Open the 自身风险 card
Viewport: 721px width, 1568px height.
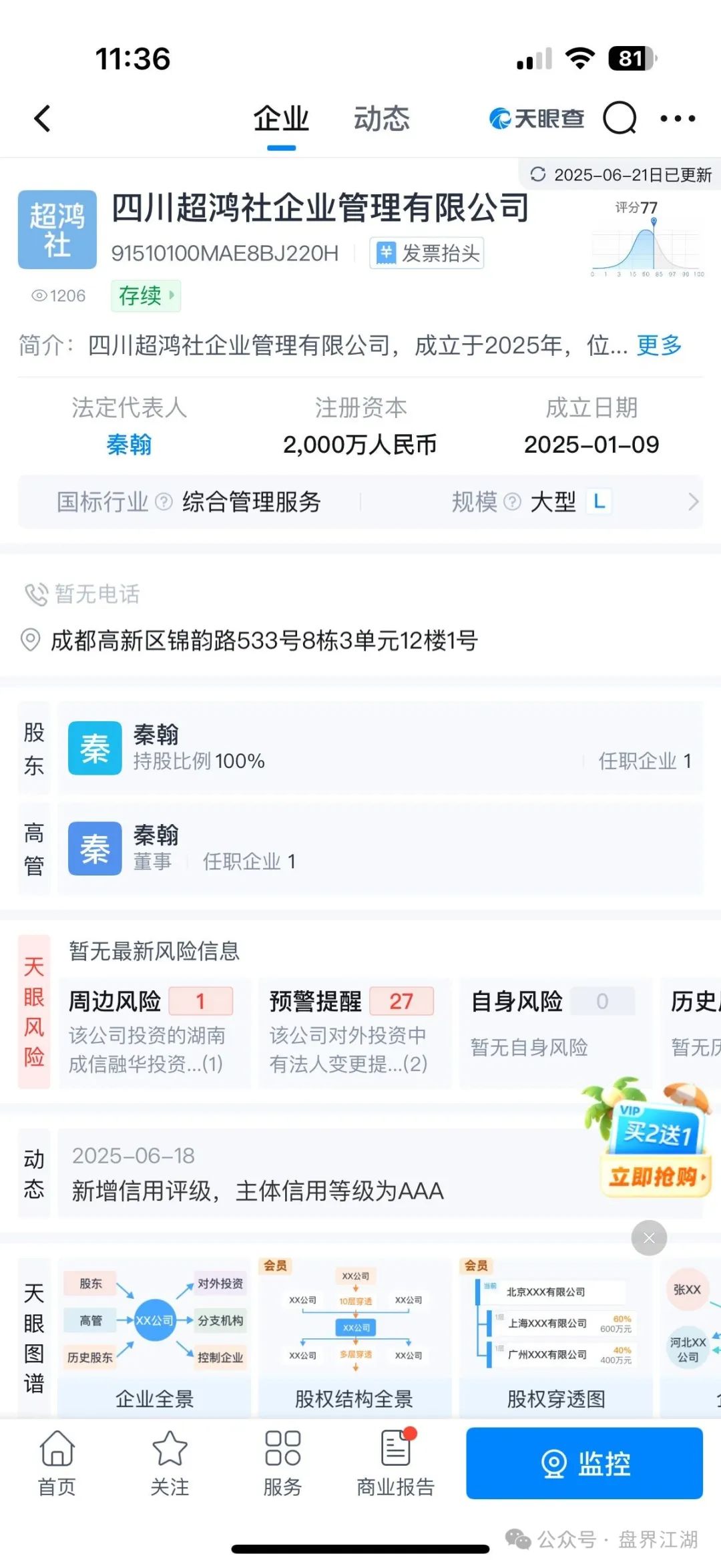[554, 1032]
